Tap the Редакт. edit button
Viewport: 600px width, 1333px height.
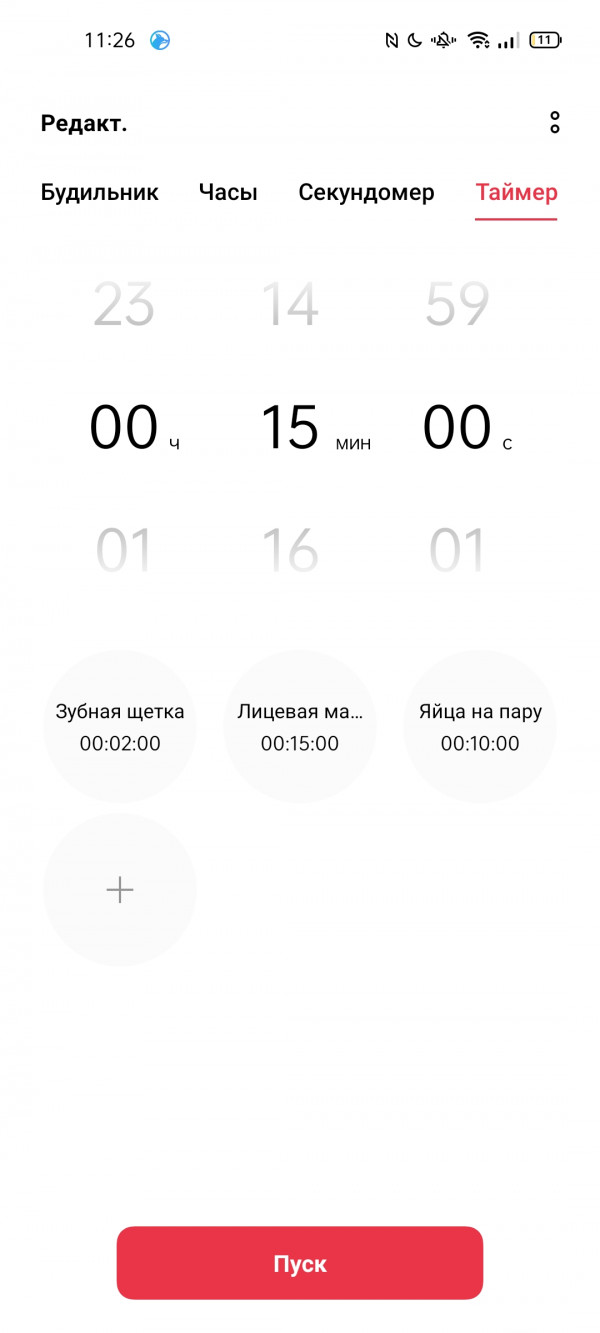(84, 124)
